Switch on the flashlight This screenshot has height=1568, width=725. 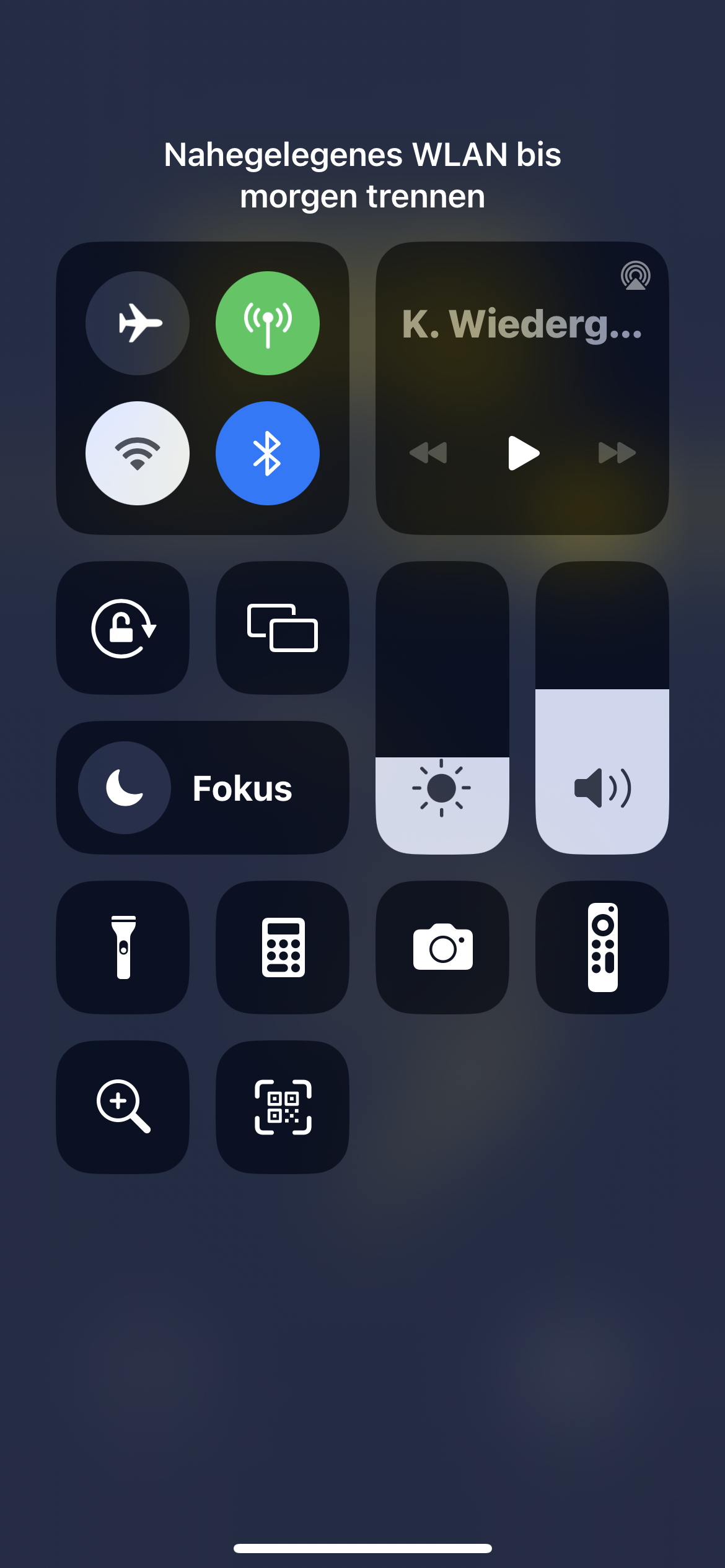click(123, 947)
